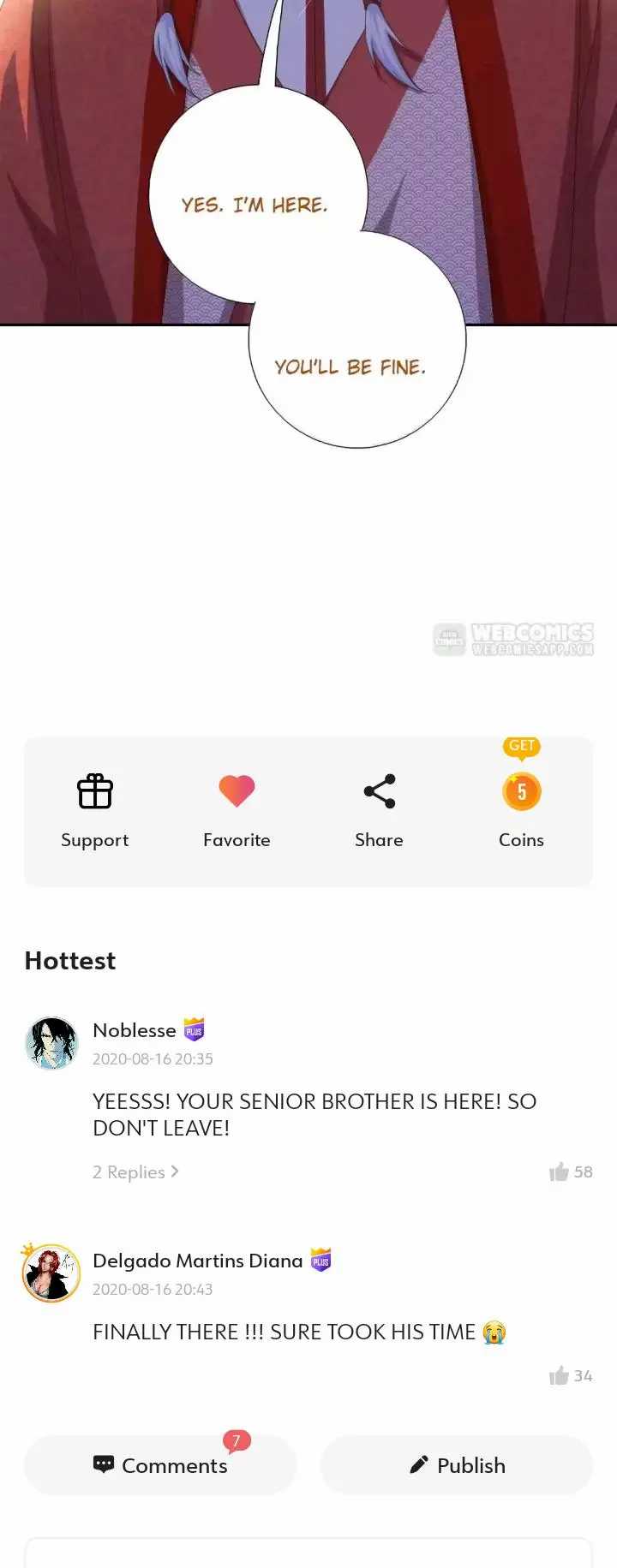Like Delgado Martins Diana's comment

(x=560, y=1375)
